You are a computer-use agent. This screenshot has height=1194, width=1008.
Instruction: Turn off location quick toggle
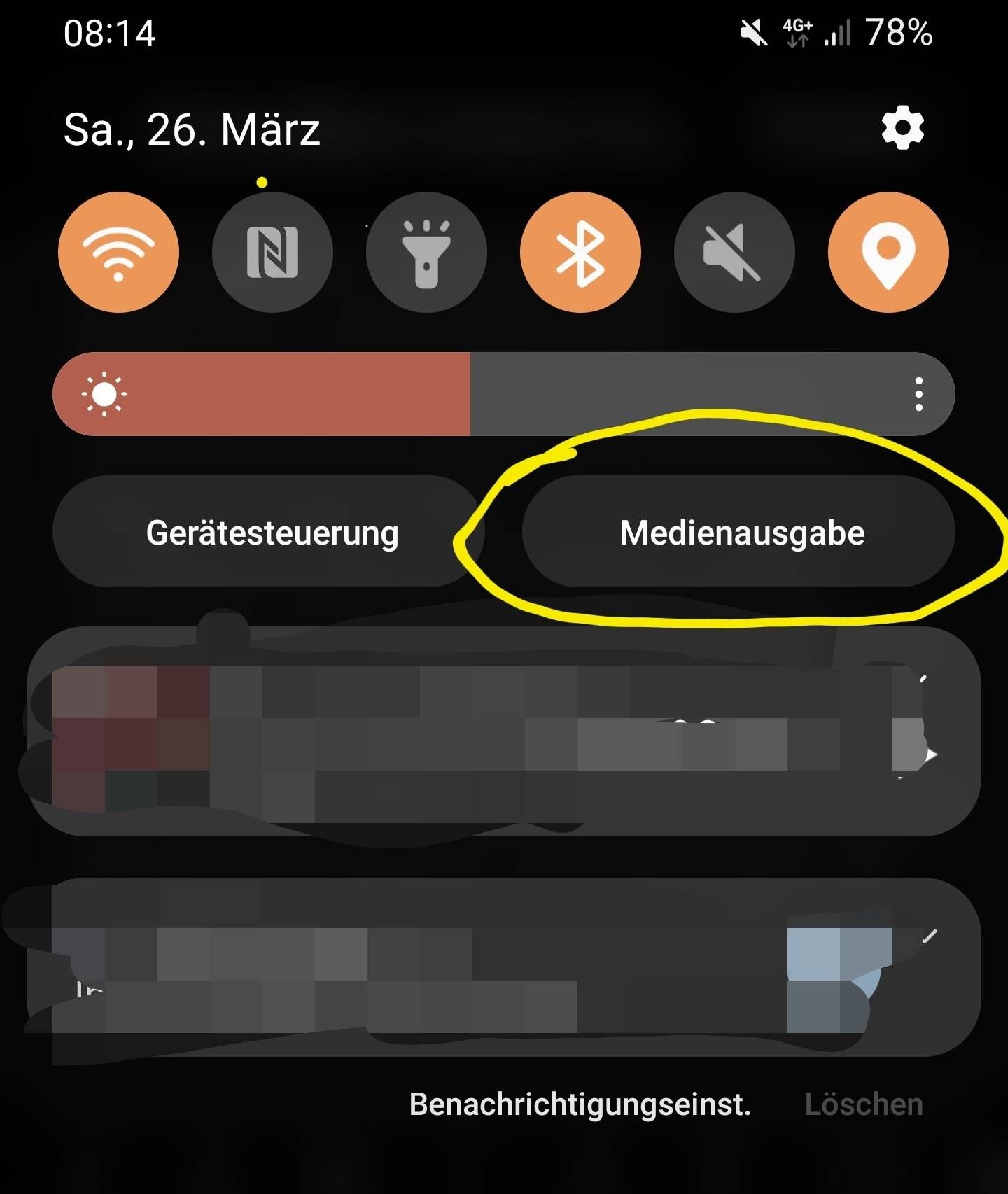[888, 252]
